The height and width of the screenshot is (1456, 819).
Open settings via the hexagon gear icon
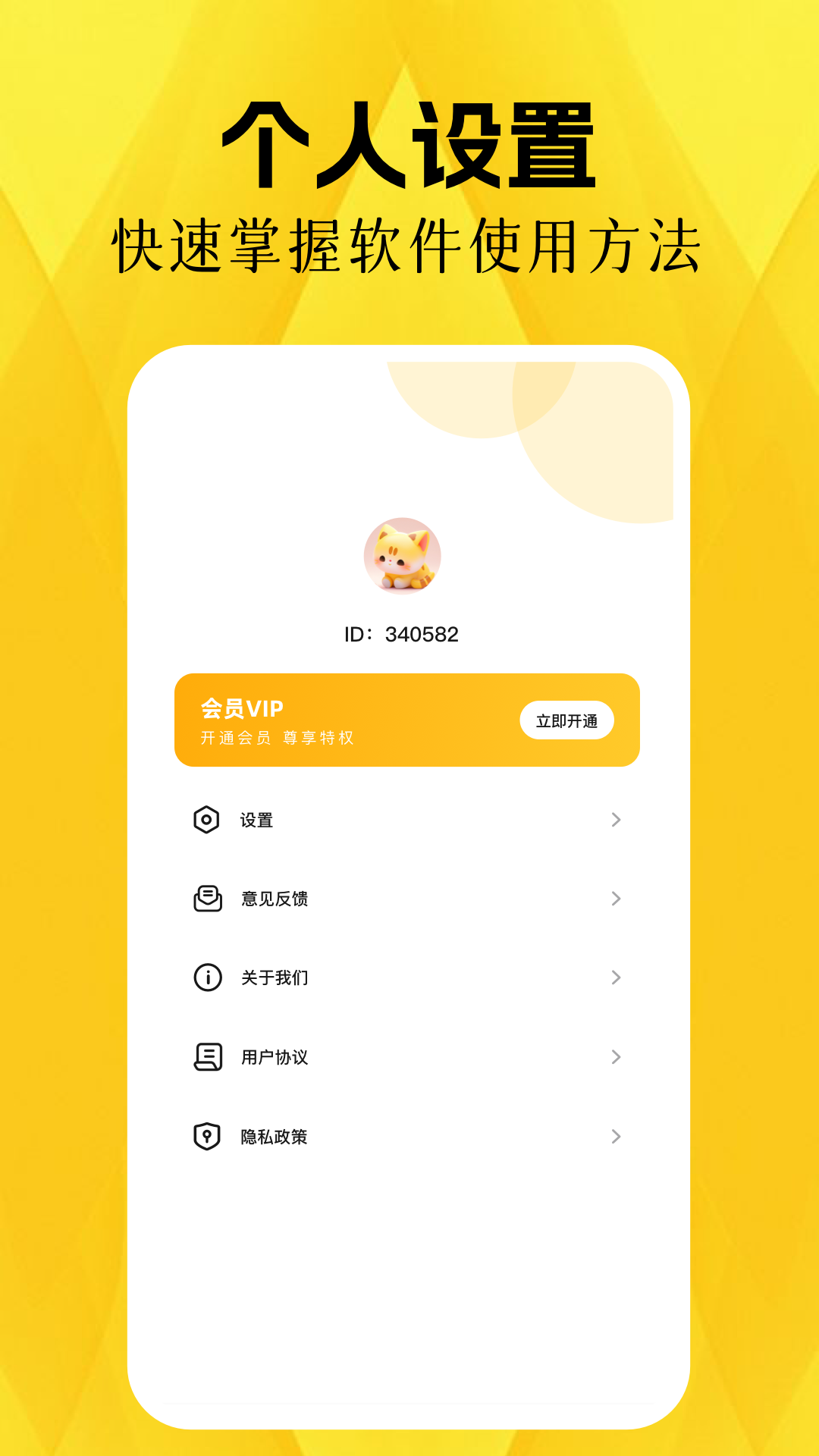206,820
